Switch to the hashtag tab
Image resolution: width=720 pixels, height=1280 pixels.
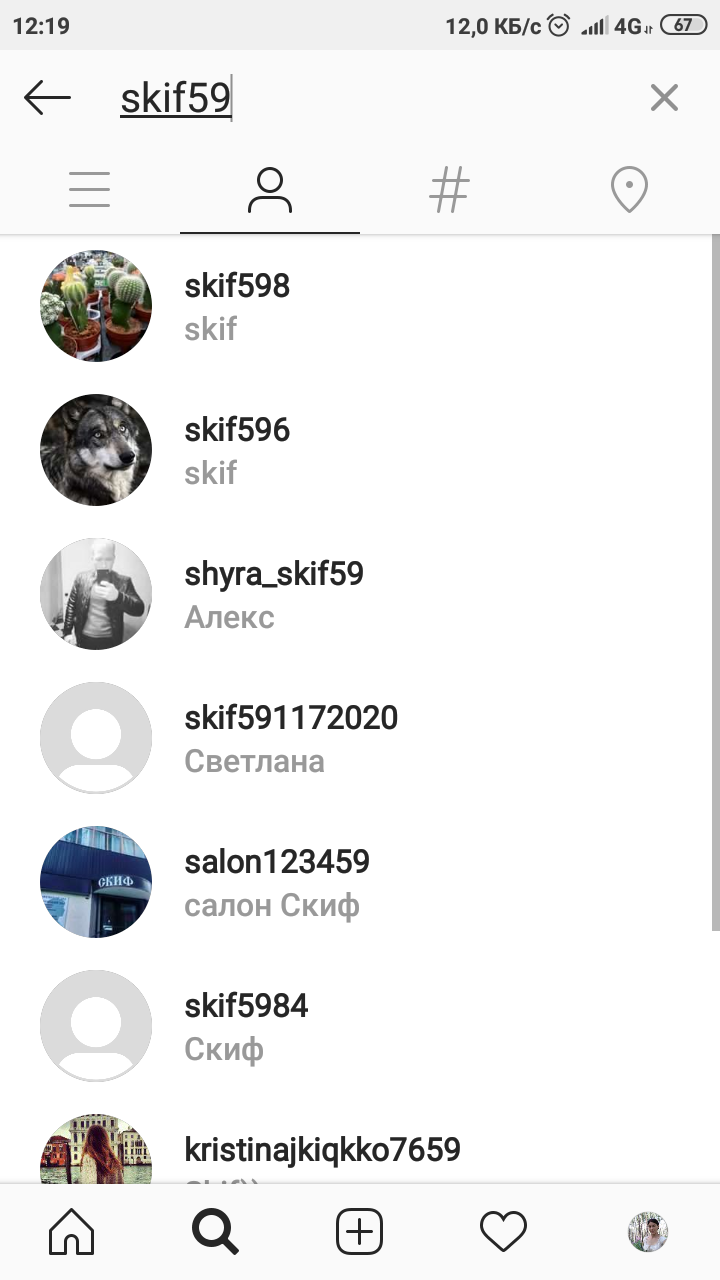tap(449, 190)
